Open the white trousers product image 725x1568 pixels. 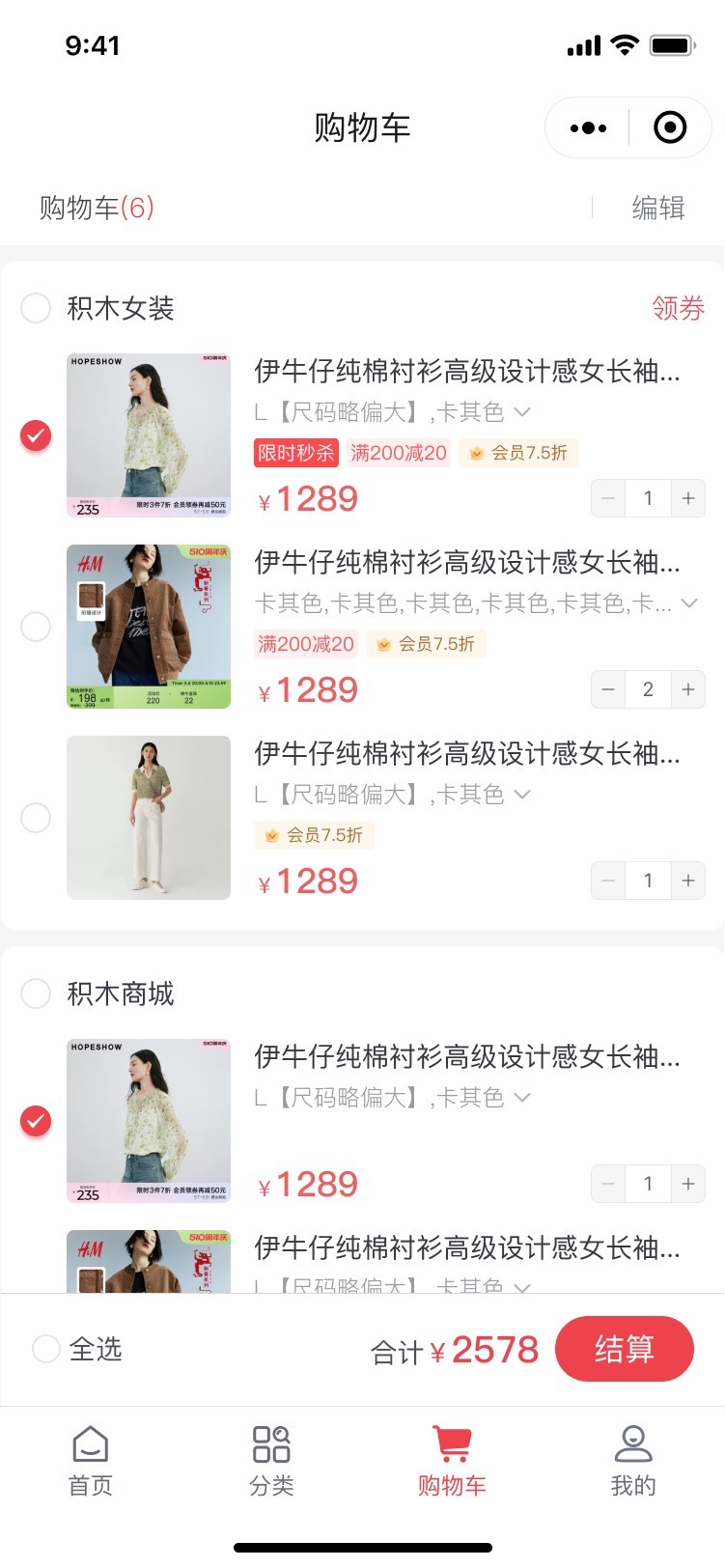pyautogui.click(x=149, y=818)
